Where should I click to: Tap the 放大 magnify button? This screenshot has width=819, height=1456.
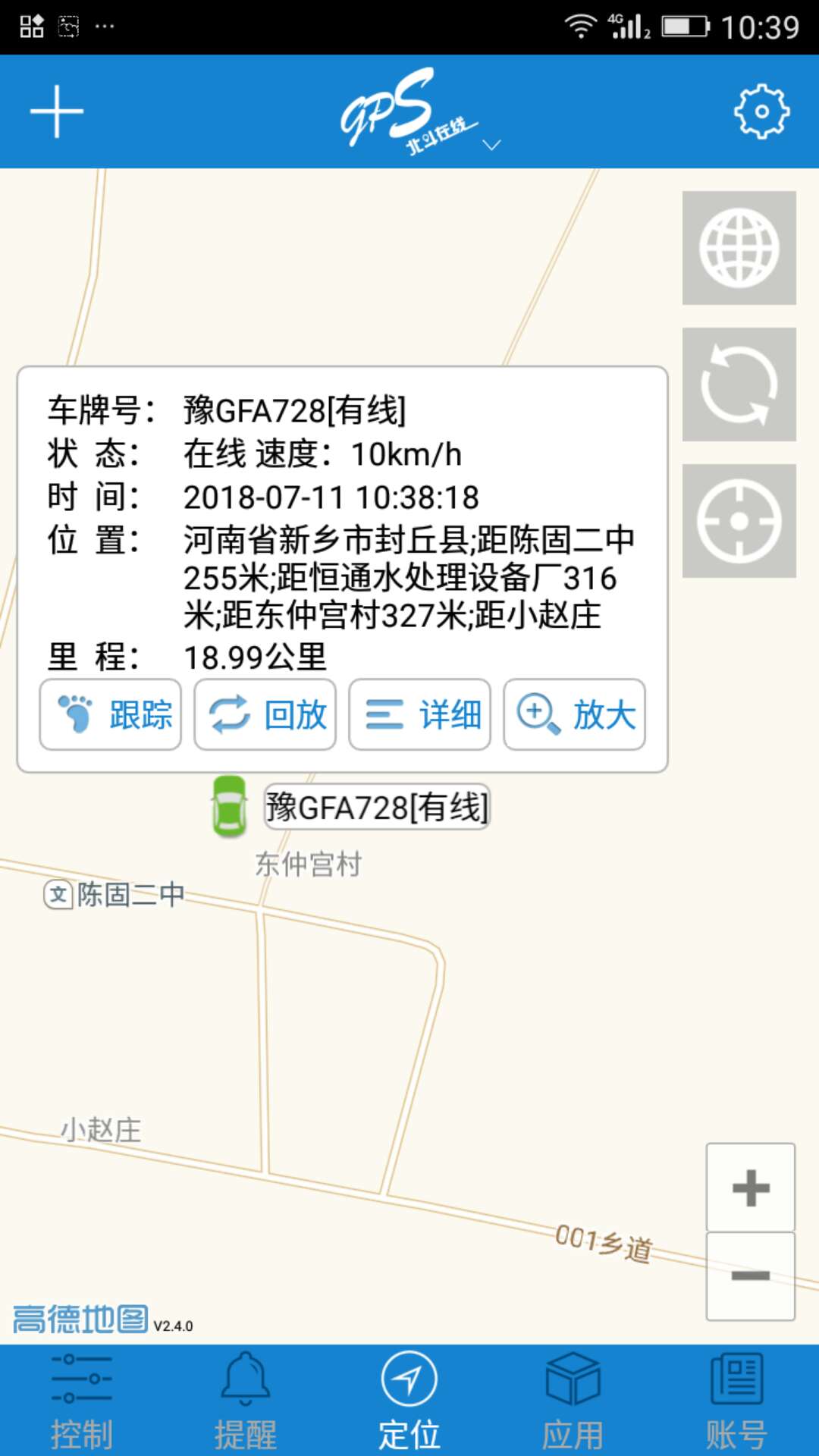[575, 714]
